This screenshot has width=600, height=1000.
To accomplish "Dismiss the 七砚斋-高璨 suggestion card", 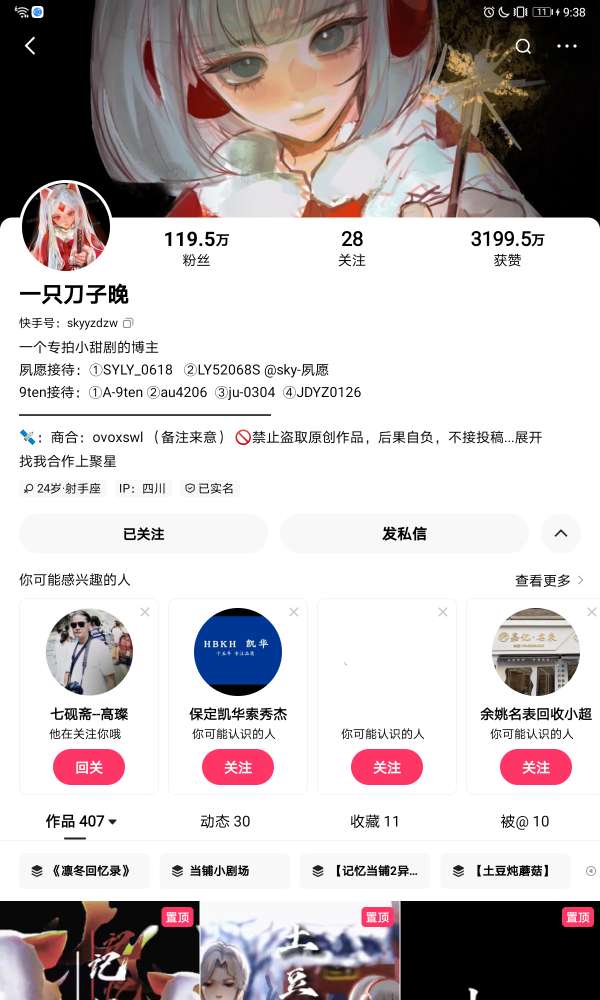I will click(145, 612).
